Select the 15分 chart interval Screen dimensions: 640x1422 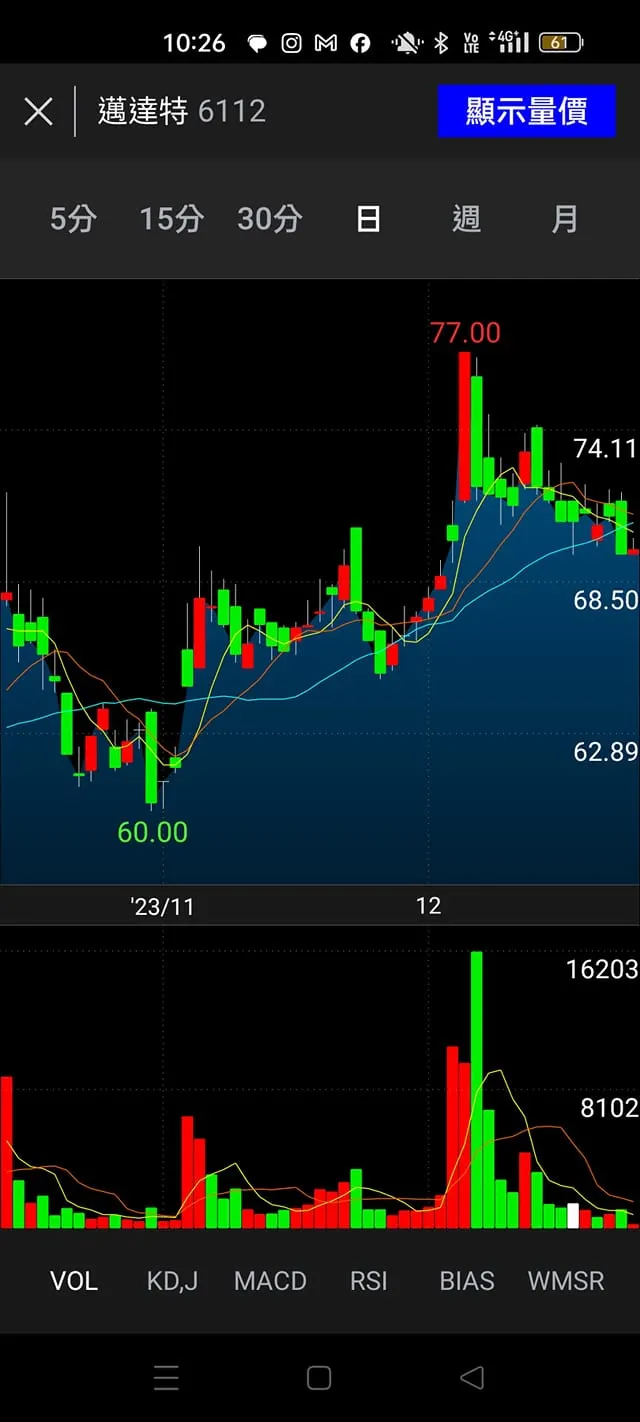tap(171, 219)
